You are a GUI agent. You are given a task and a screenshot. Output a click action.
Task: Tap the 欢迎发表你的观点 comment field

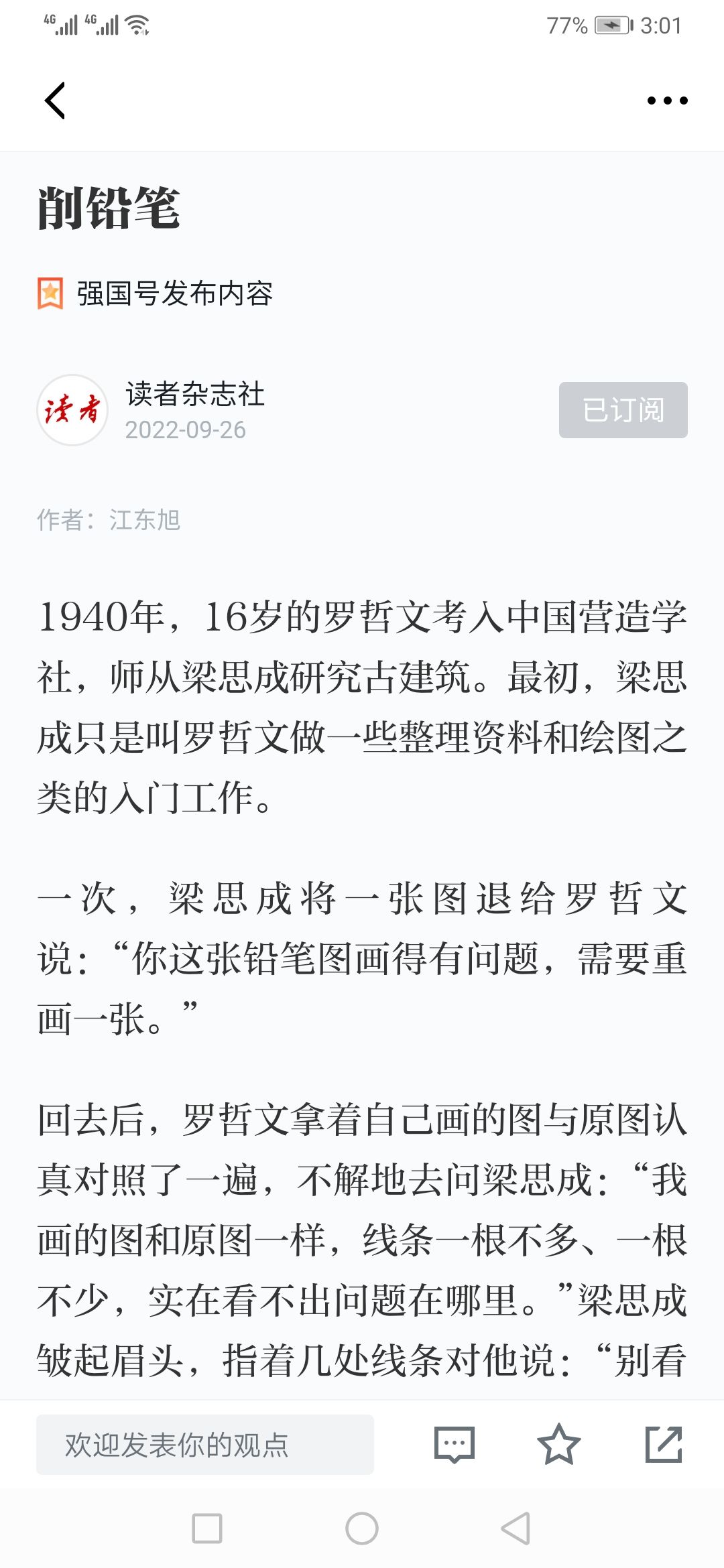point(205,1445)
